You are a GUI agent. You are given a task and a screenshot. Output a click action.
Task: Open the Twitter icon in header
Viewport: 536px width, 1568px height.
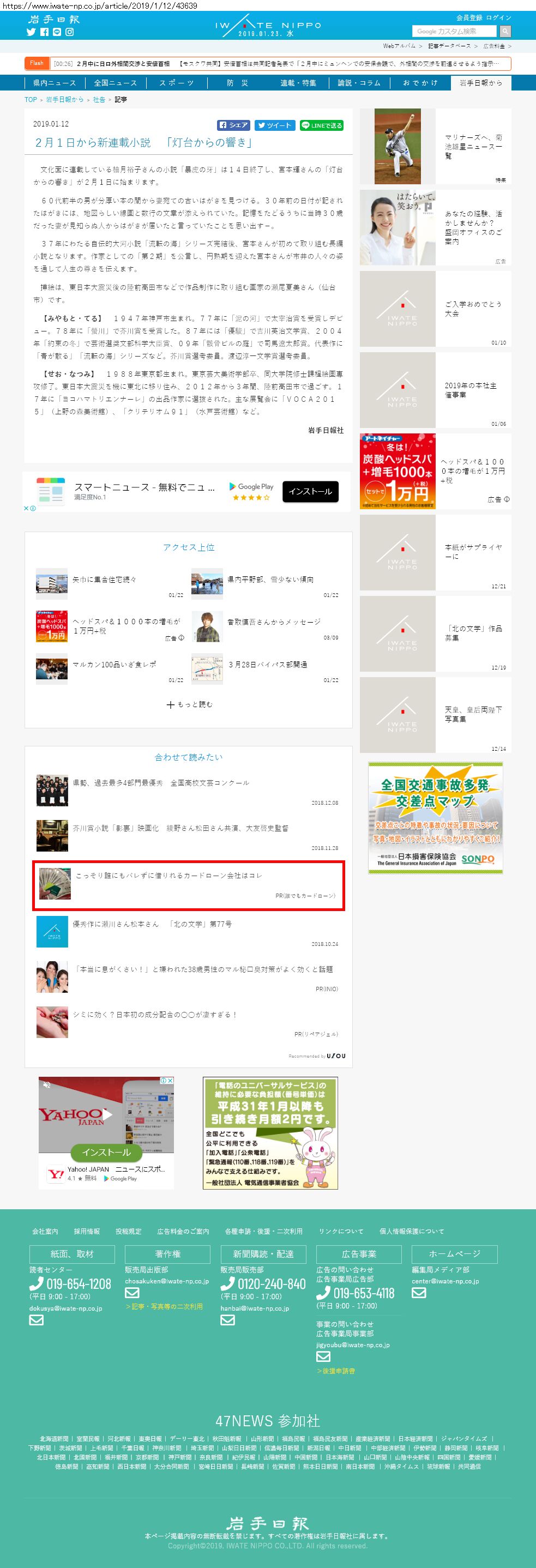click(x=31, y=32)
